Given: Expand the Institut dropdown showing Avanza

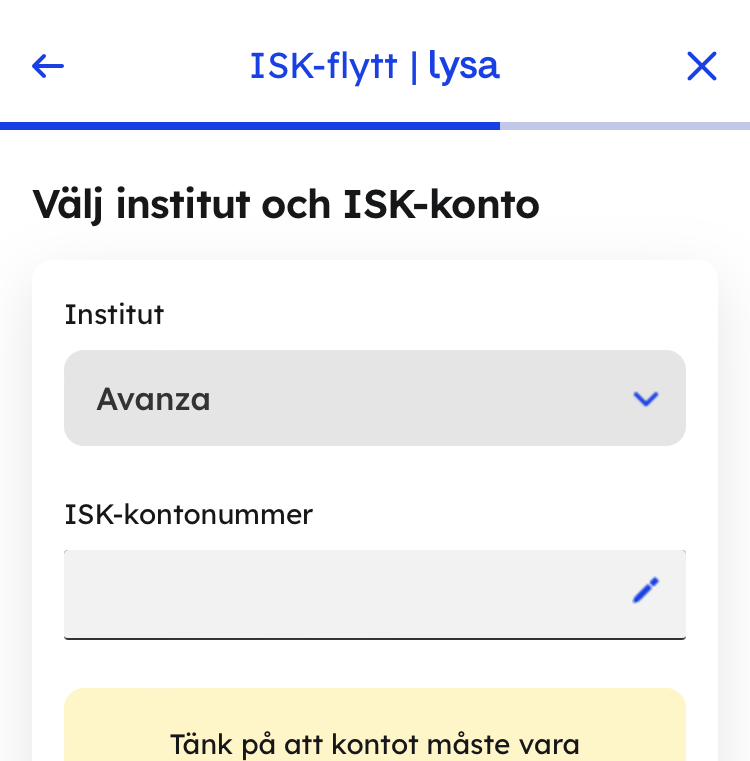Looking at the screenshot, I should click(374, 398).
